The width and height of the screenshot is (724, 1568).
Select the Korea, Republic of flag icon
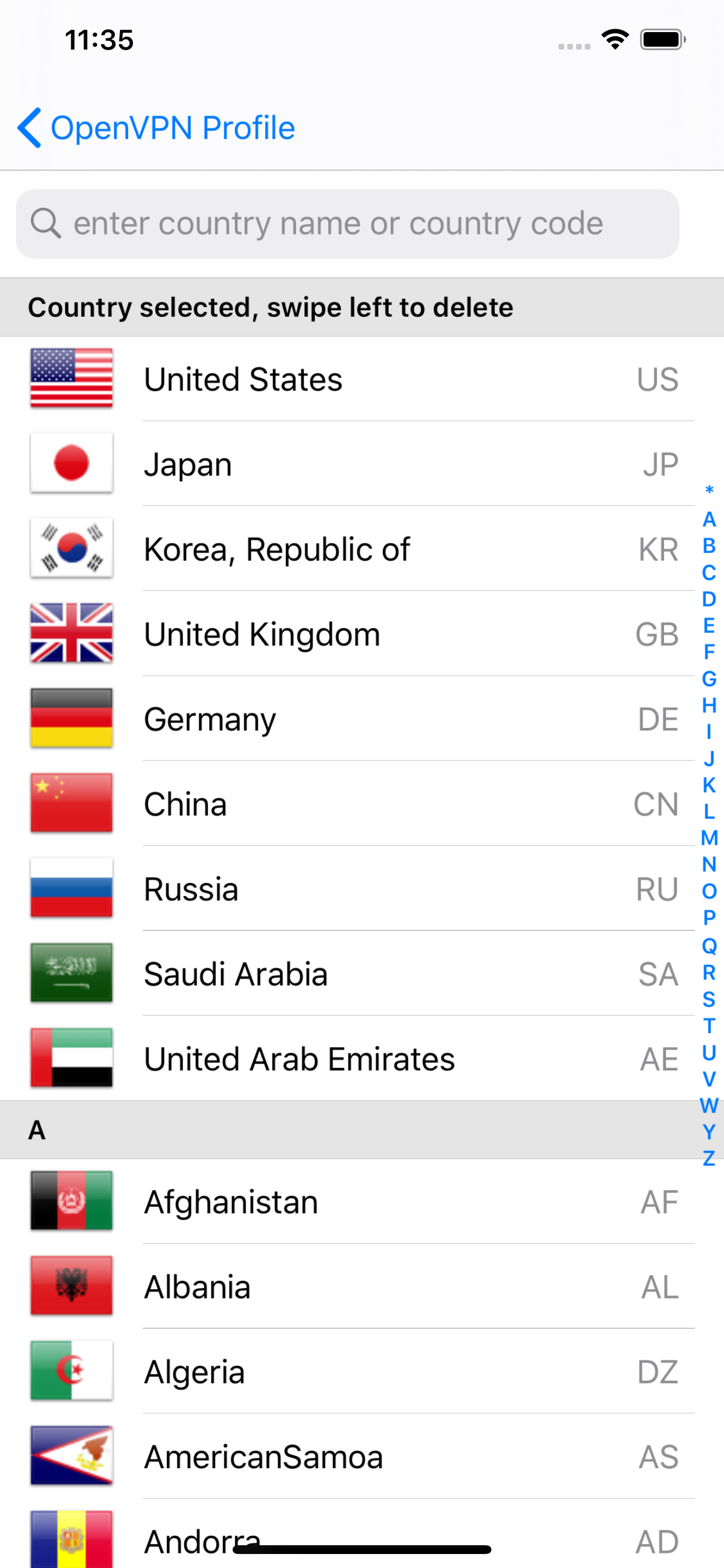[x=71, y=548]
